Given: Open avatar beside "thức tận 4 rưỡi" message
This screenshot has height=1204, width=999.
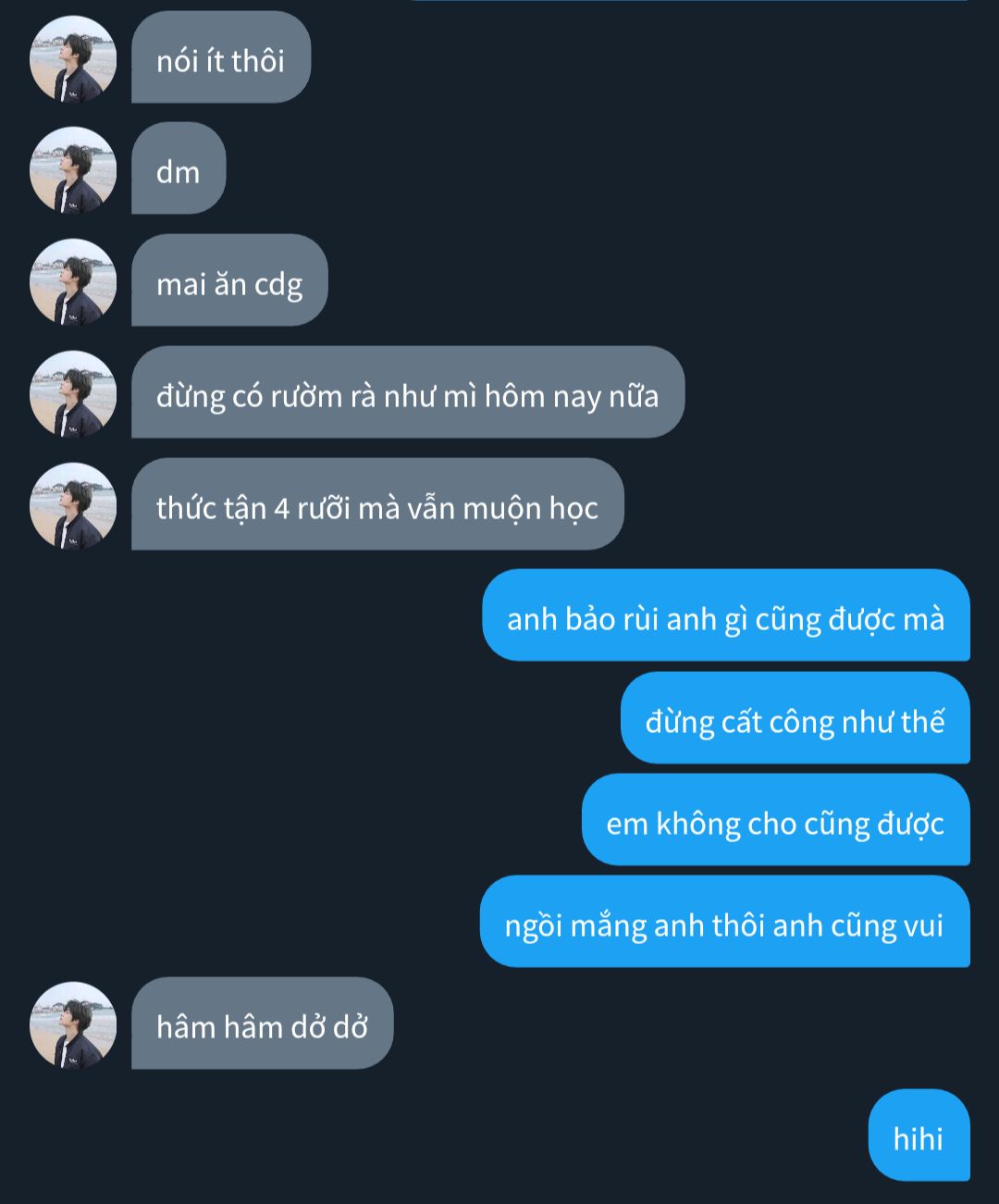Looking at the screenshot, I should click(x=73, y=506).
